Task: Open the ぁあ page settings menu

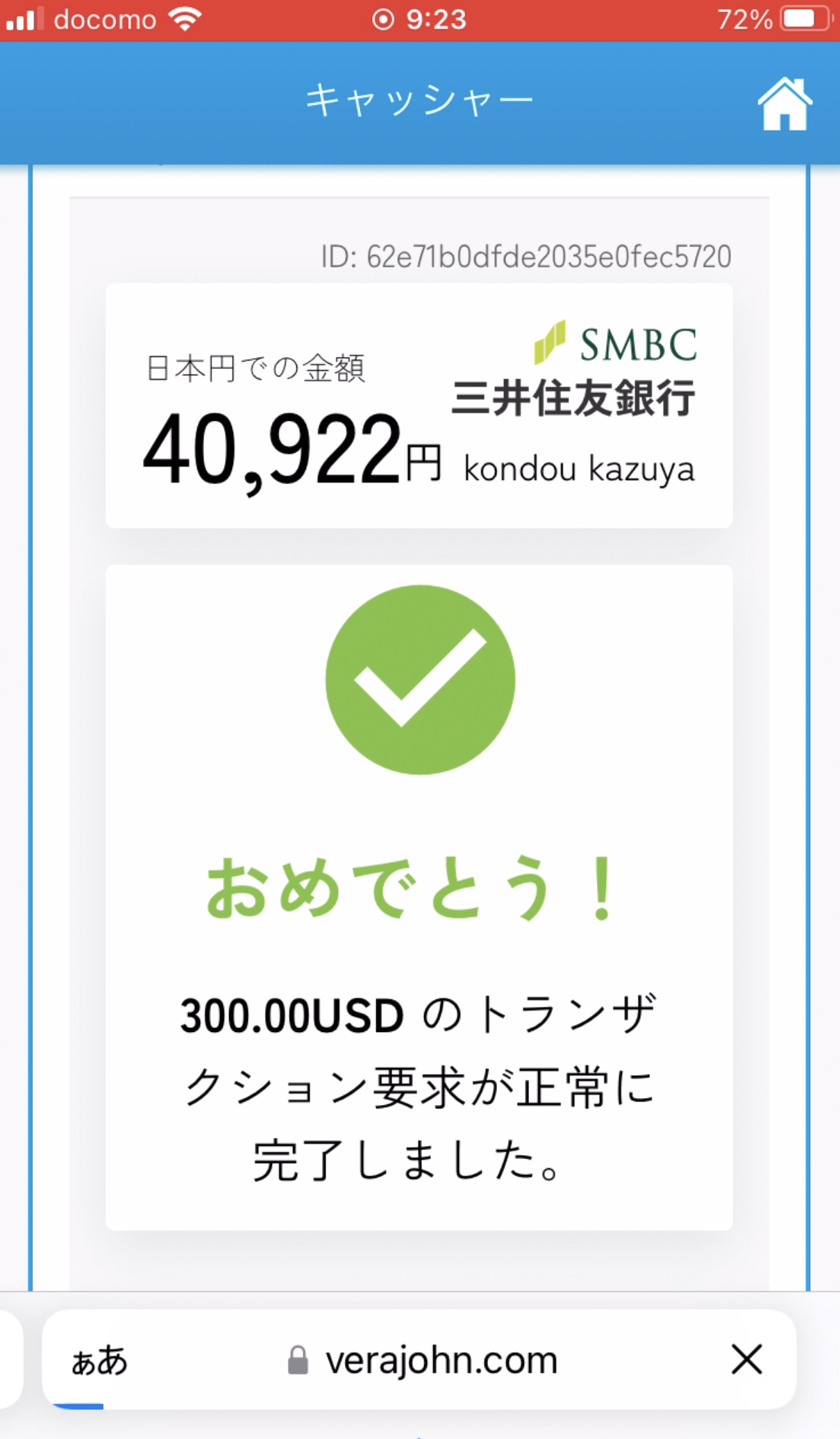Action: coord(99,1361)
